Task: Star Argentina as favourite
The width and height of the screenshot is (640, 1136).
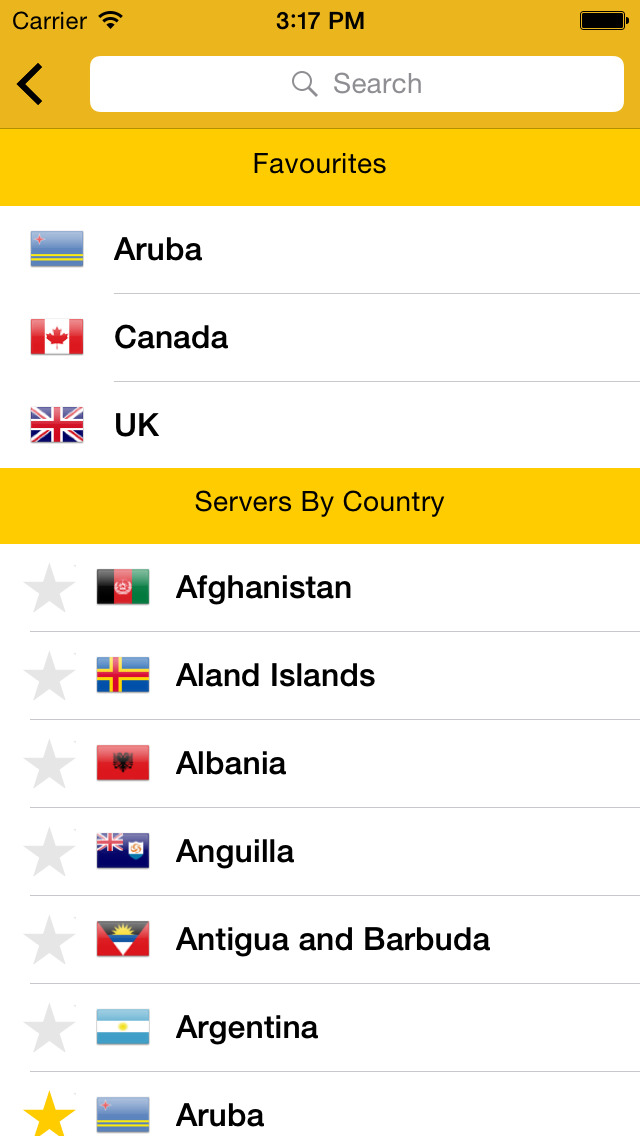Action: 49,1028
